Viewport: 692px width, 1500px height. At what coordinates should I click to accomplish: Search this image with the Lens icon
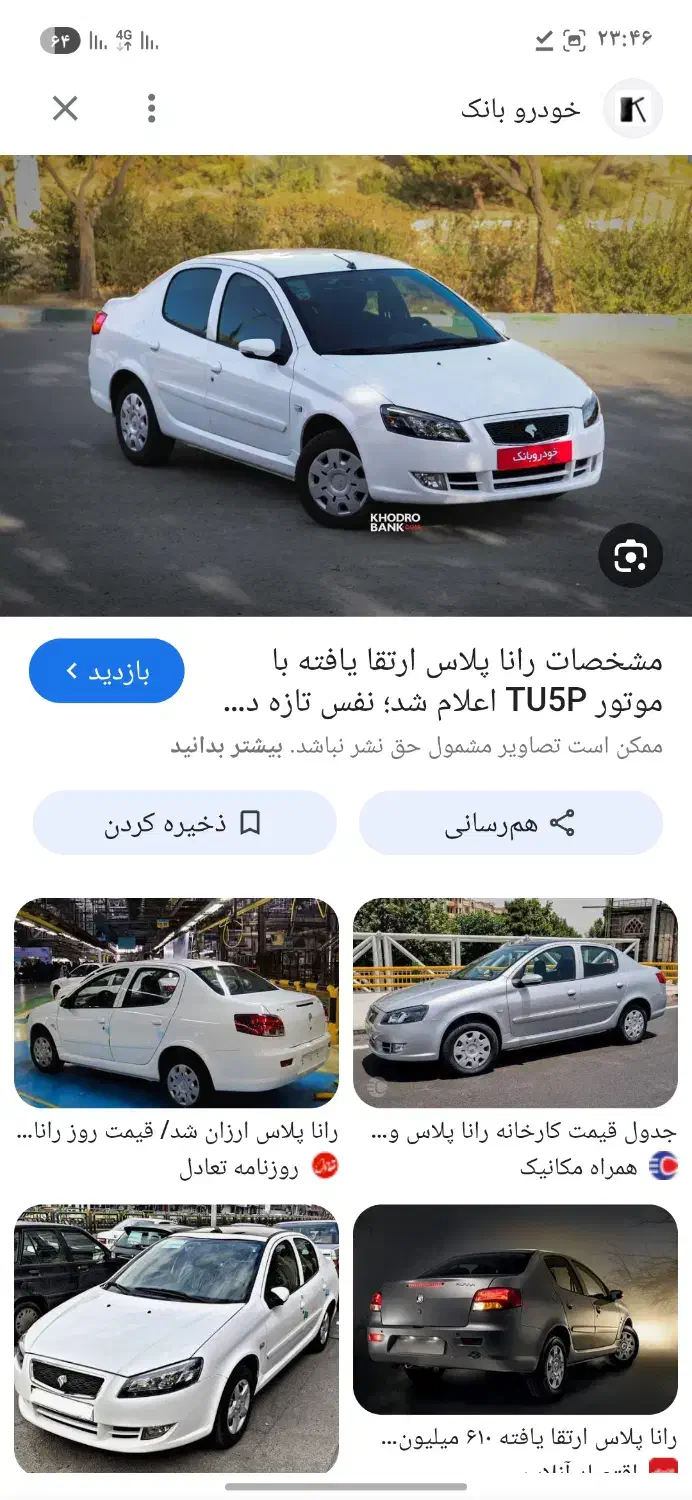[x=630, y=555]
